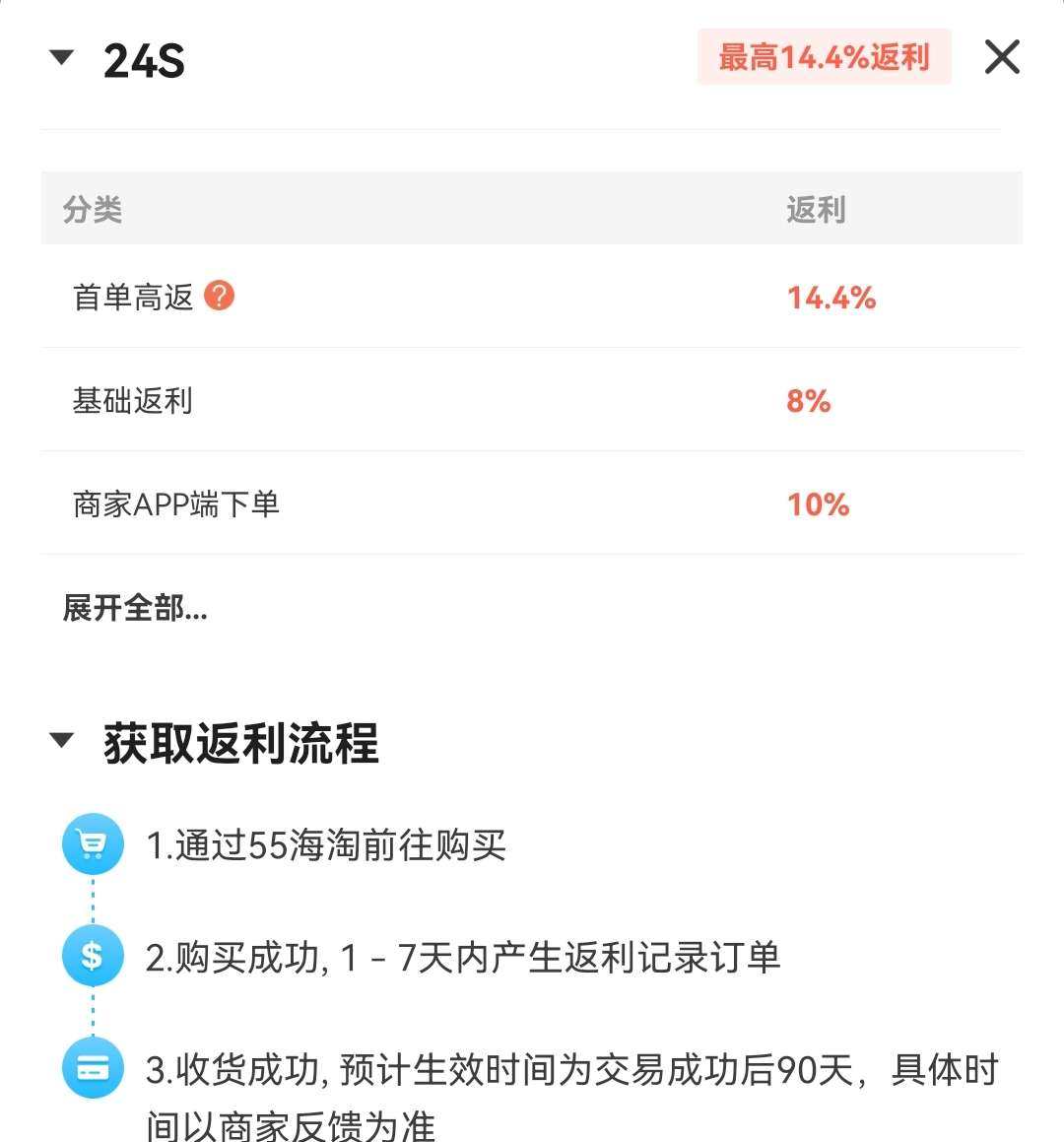This screenshot has height=1142, width=1064.
Task: Click the 最高14.4%返利 badge
Action: 826,57
